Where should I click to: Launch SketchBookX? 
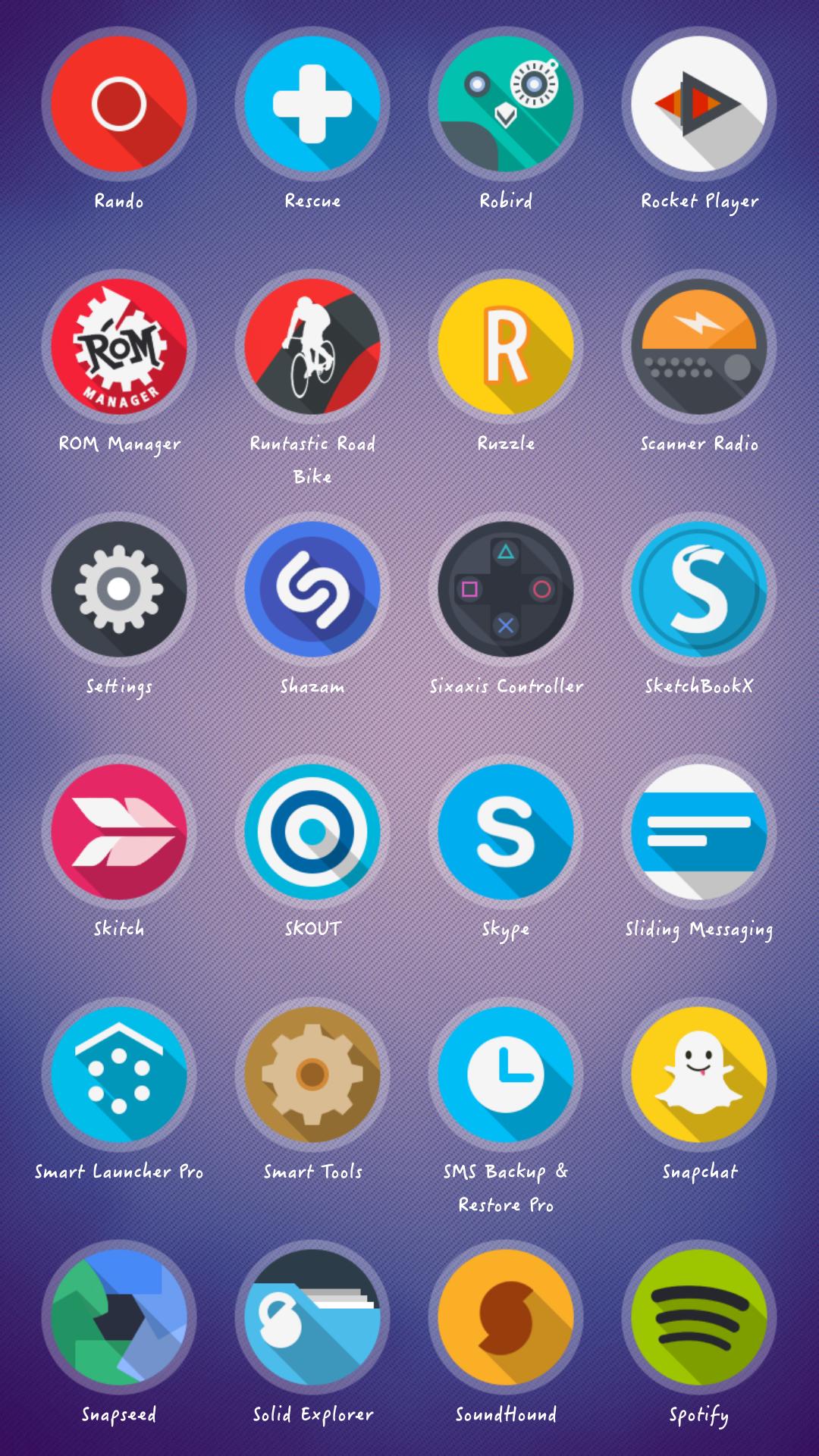[699, 588]
